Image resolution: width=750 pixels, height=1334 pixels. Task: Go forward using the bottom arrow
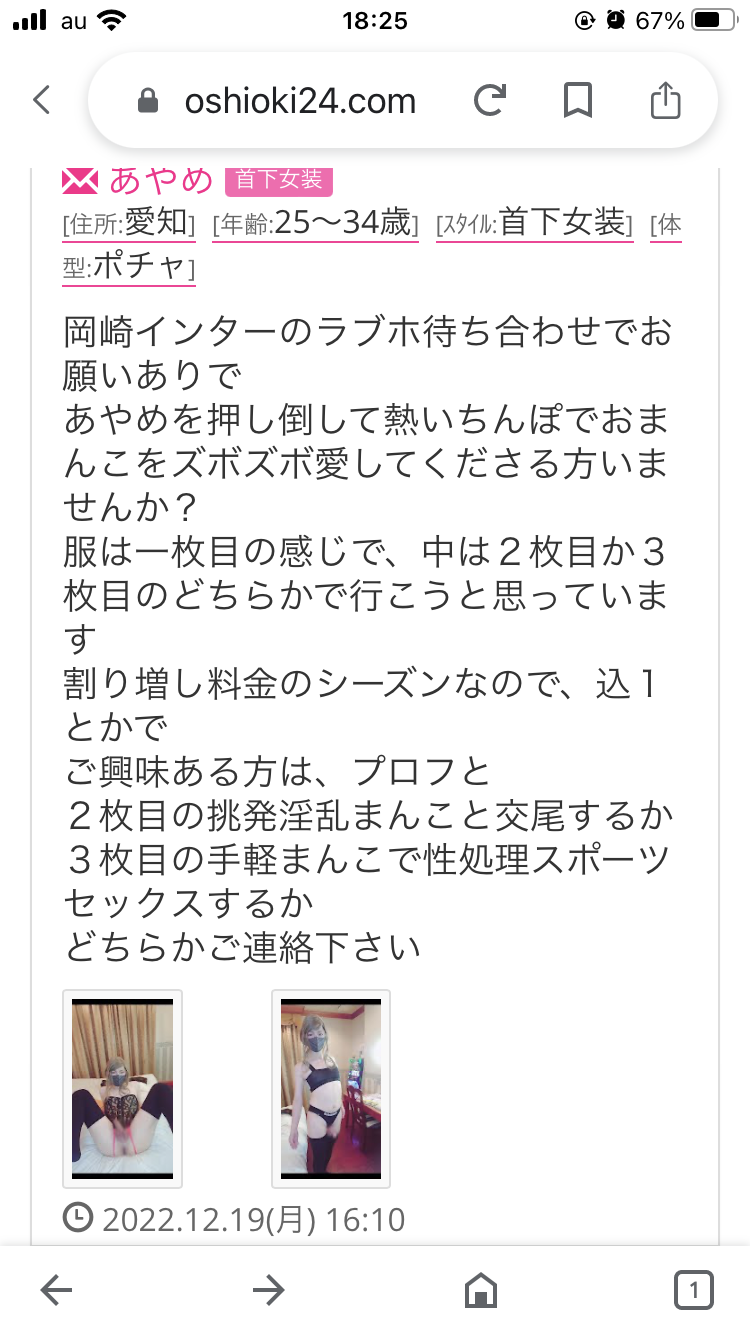coord(268,1290)
